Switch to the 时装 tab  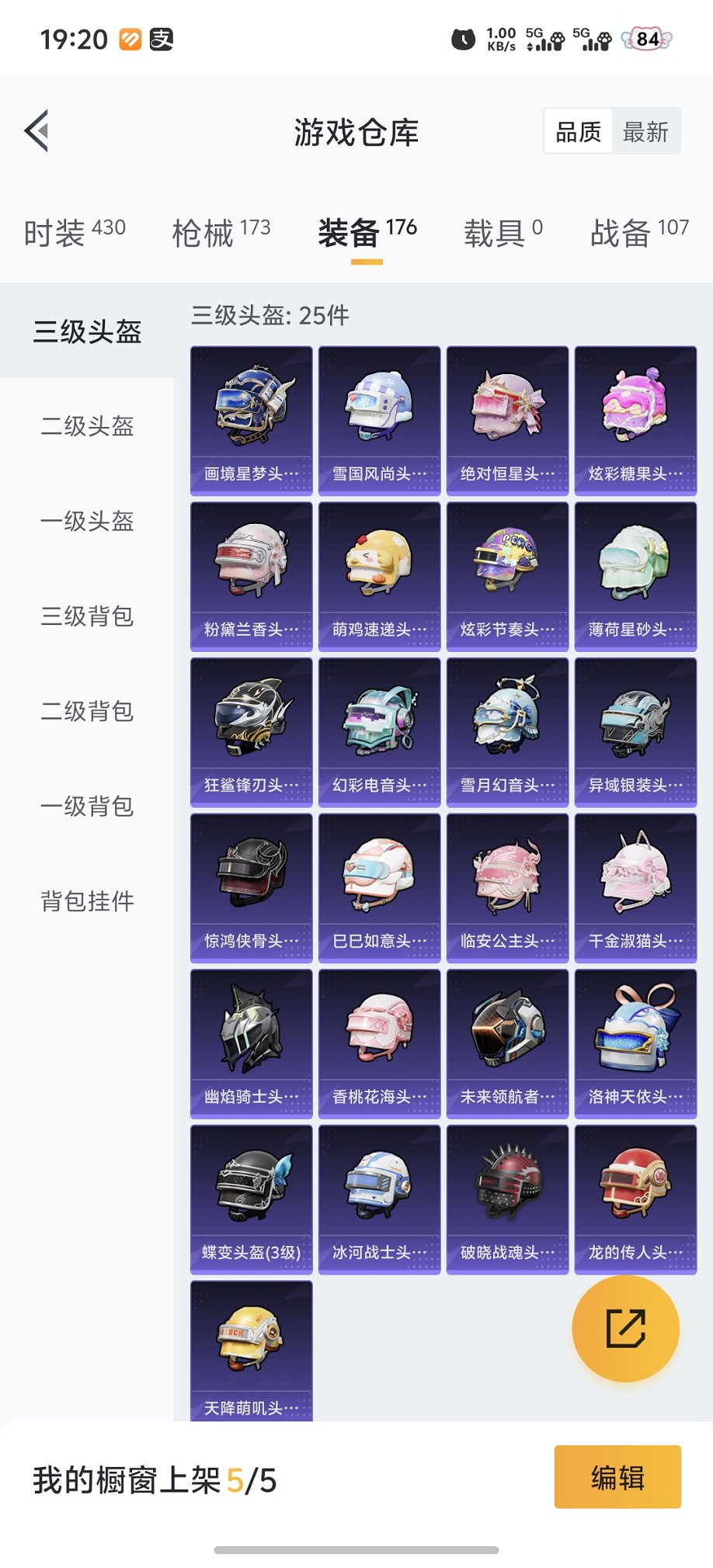coord(75,231)
